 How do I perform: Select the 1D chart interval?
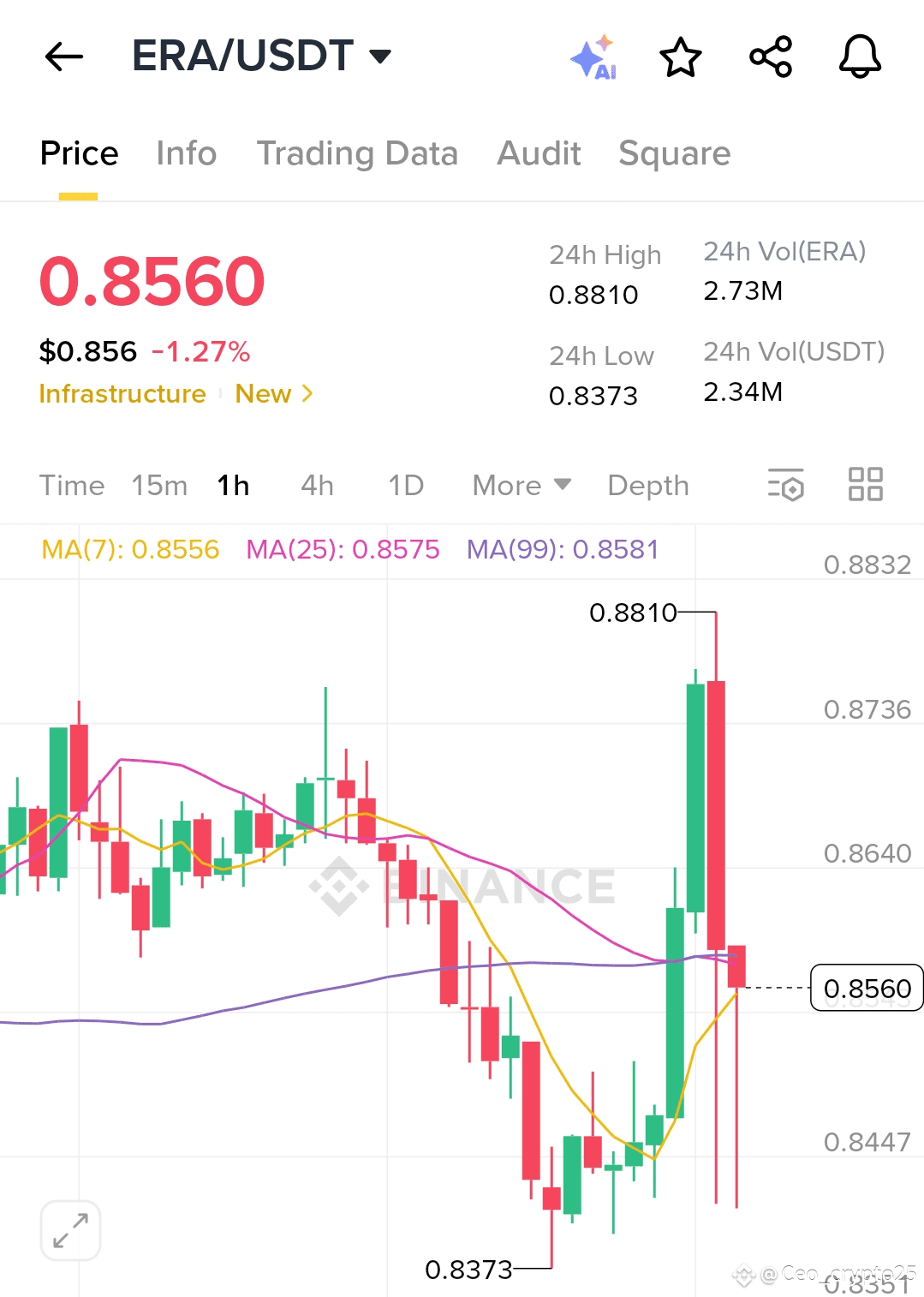coord(406,486)
